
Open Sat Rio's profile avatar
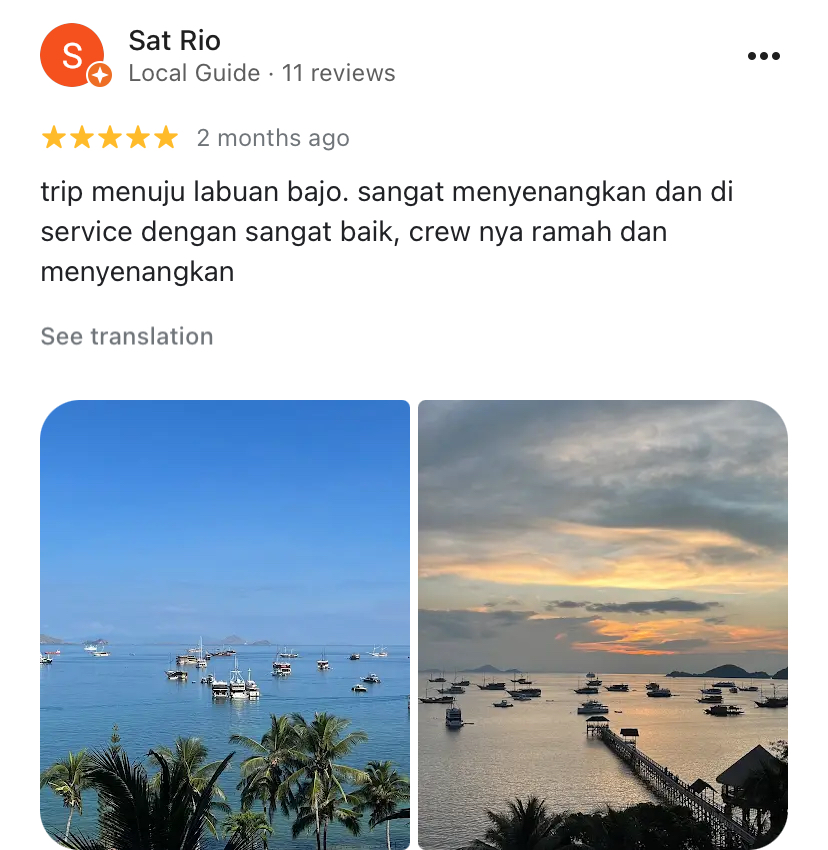(72, 56)
